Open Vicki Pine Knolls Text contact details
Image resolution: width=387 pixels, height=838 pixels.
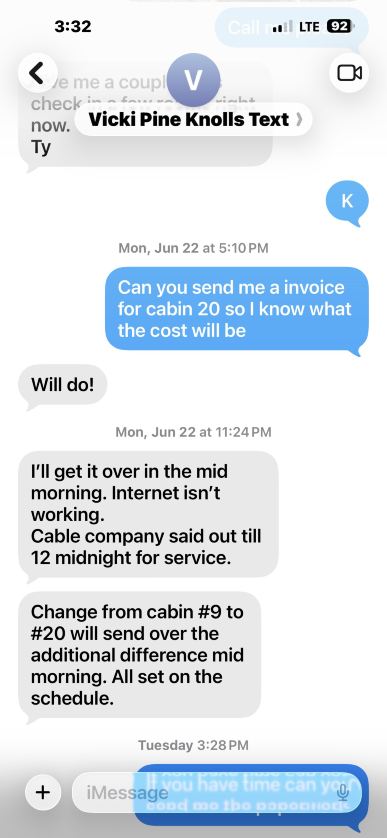point(193,119)
